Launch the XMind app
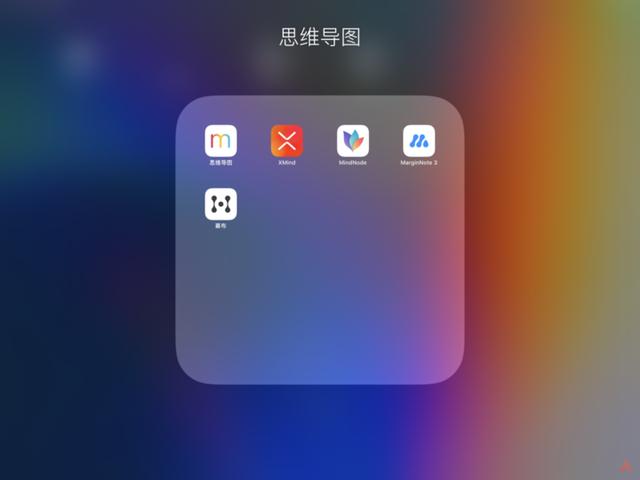Image resolution: width=640 pixels, height=480 pixels. coord(287,141)
